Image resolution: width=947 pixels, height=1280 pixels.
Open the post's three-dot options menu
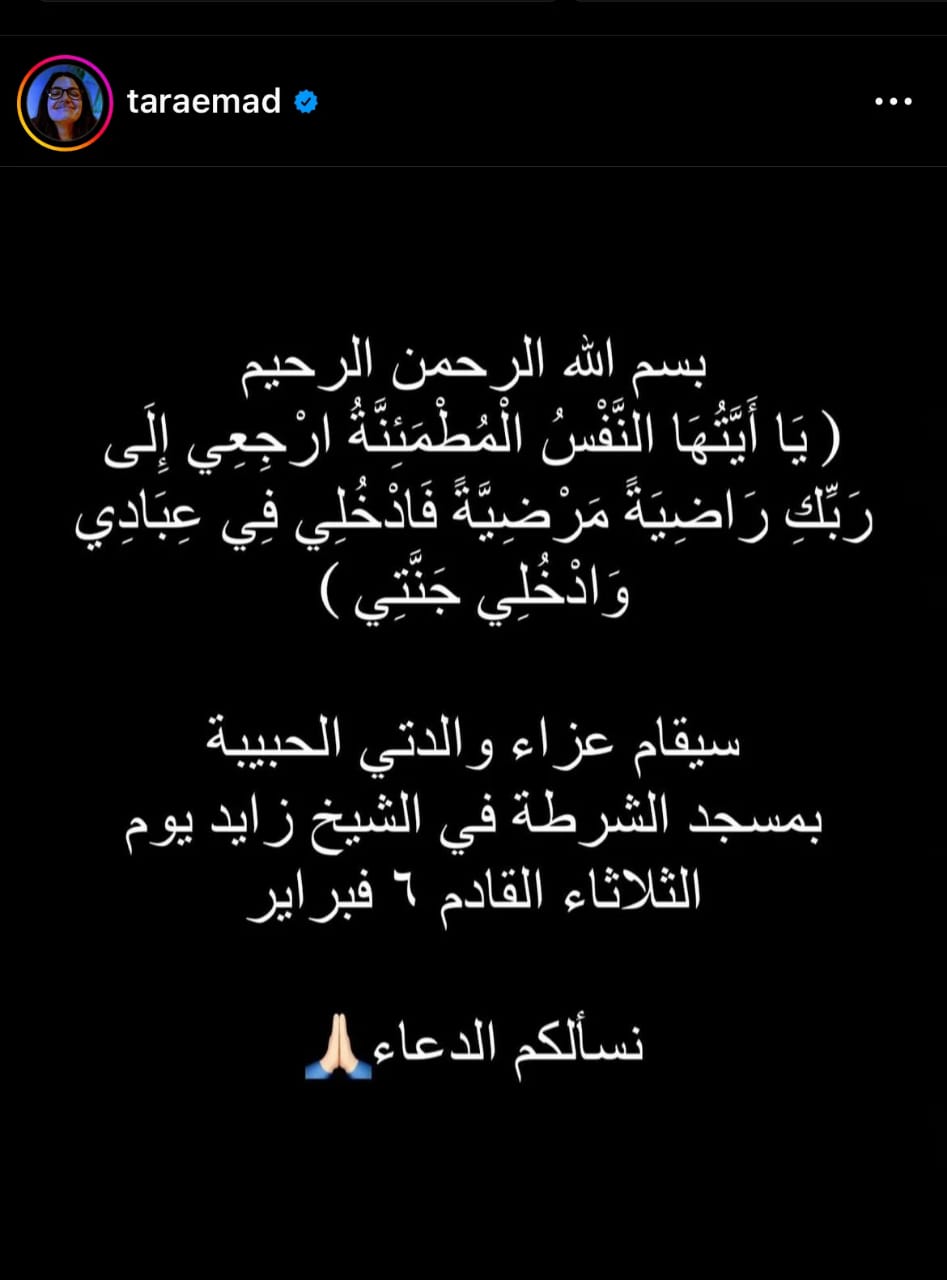(893, 102)
